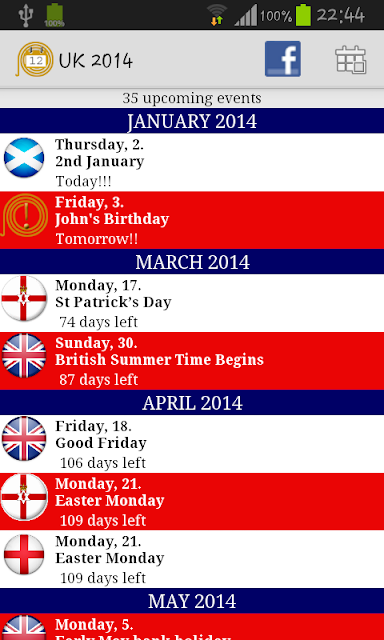Open the Monday, 5. May event
This screenshot has height=640, width=384.
pyautogui.click(x=192, y=627)
